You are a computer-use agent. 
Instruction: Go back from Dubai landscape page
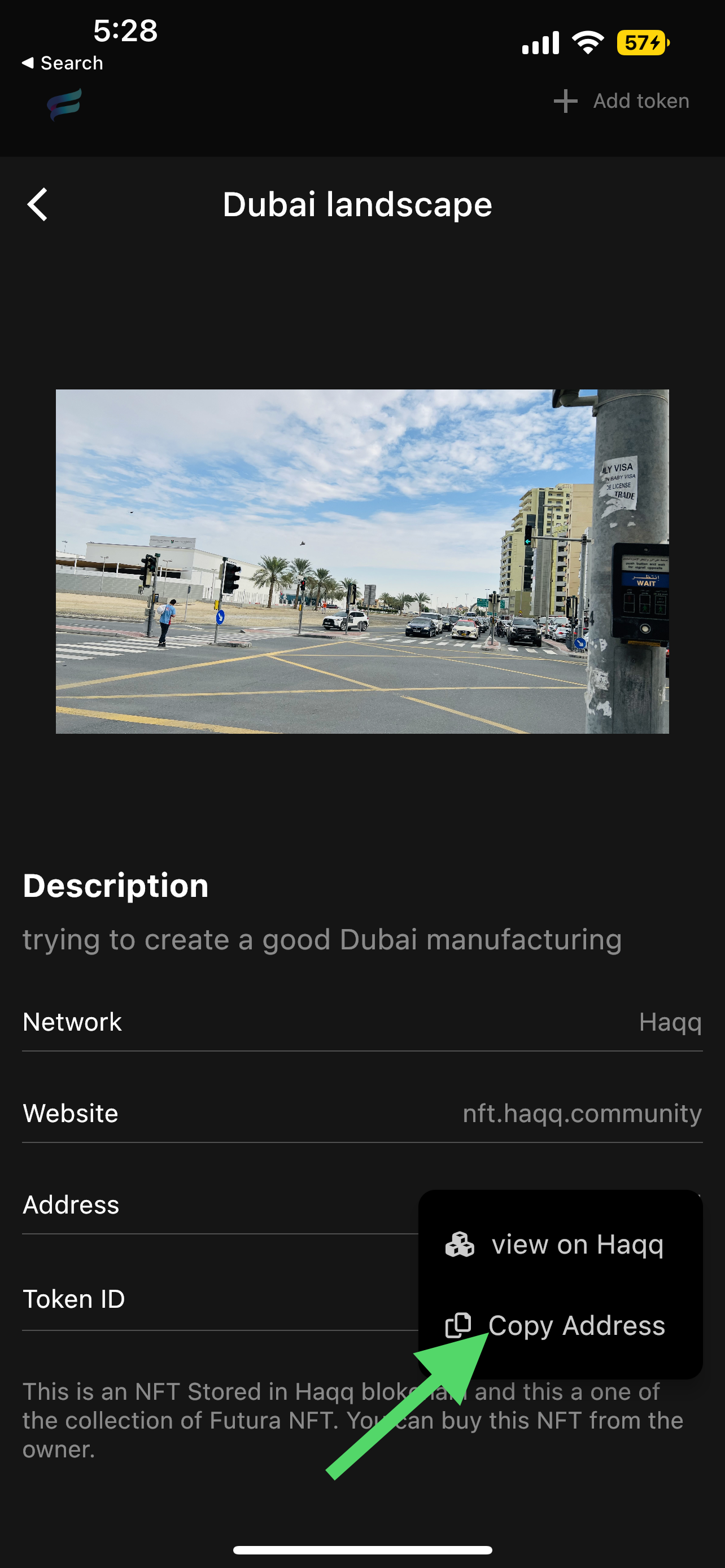(38, 204)
